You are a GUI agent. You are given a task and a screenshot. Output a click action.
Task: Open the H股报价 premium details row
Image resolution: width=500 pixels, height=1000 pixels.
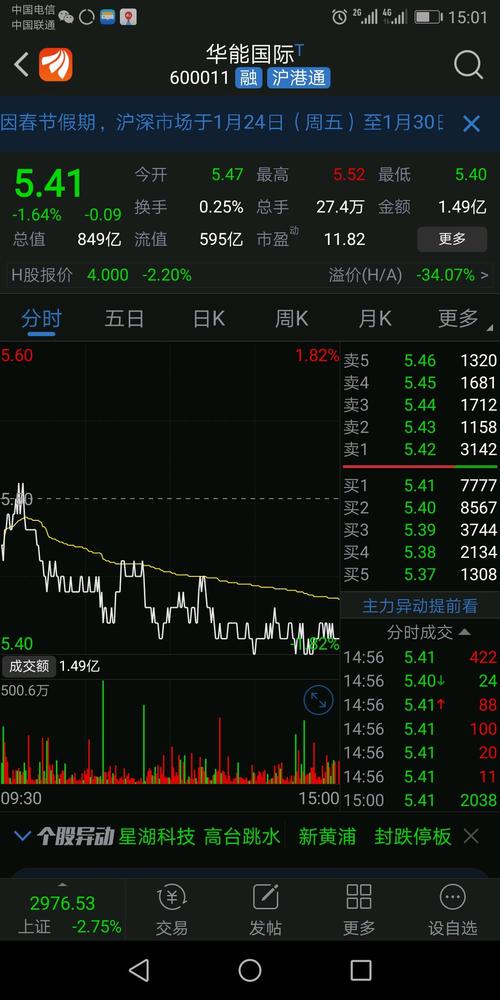tap(250, 276)
